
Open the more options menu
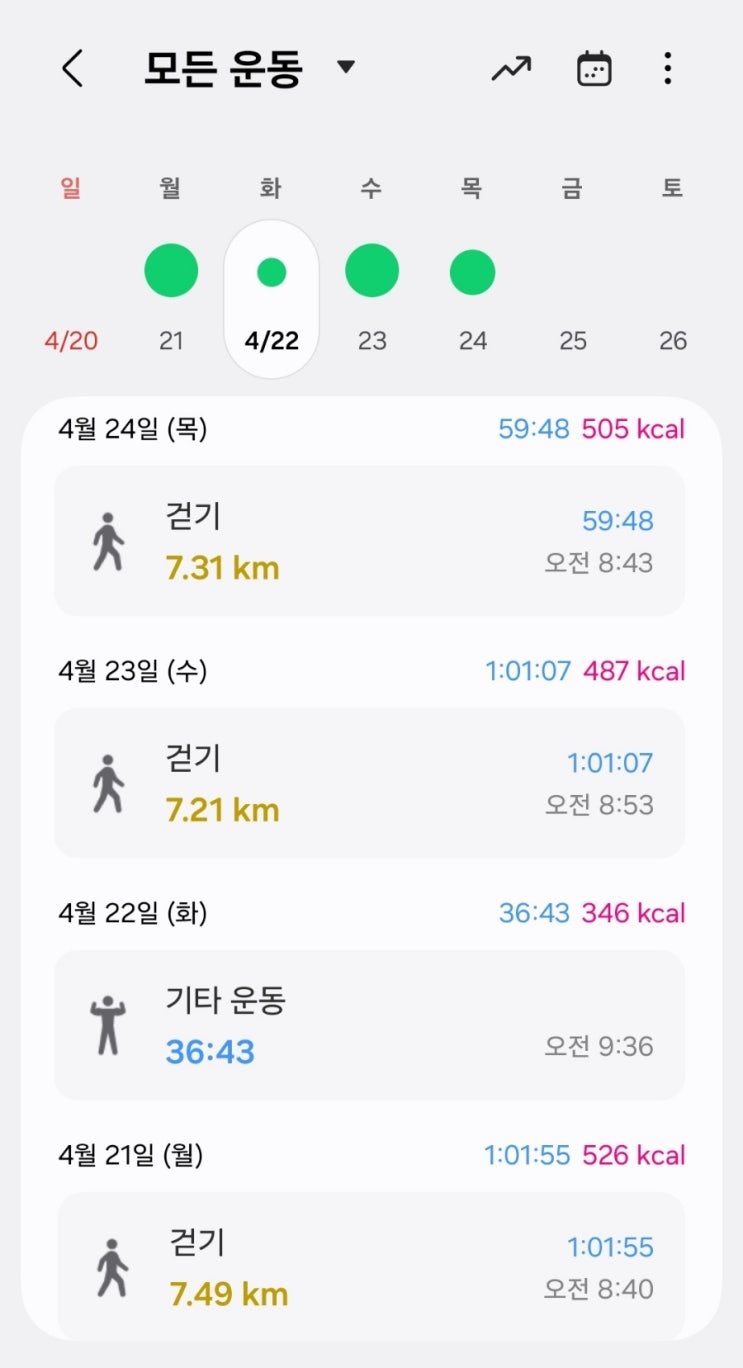[x=667, y=69]
